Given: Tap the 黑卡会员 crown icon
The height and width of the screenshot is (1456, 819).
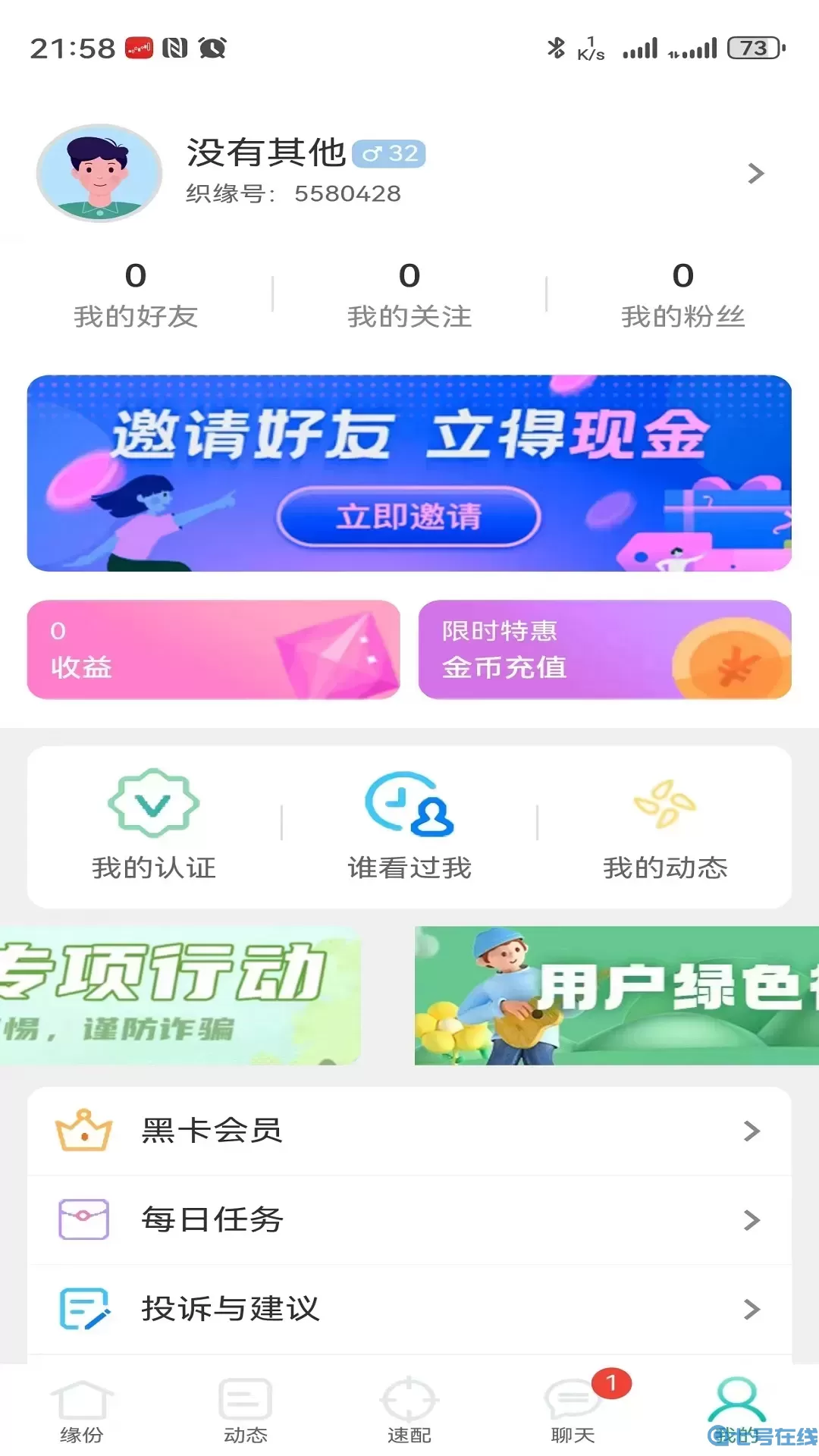Looking at the screenshot, I should click(83, 1130).
